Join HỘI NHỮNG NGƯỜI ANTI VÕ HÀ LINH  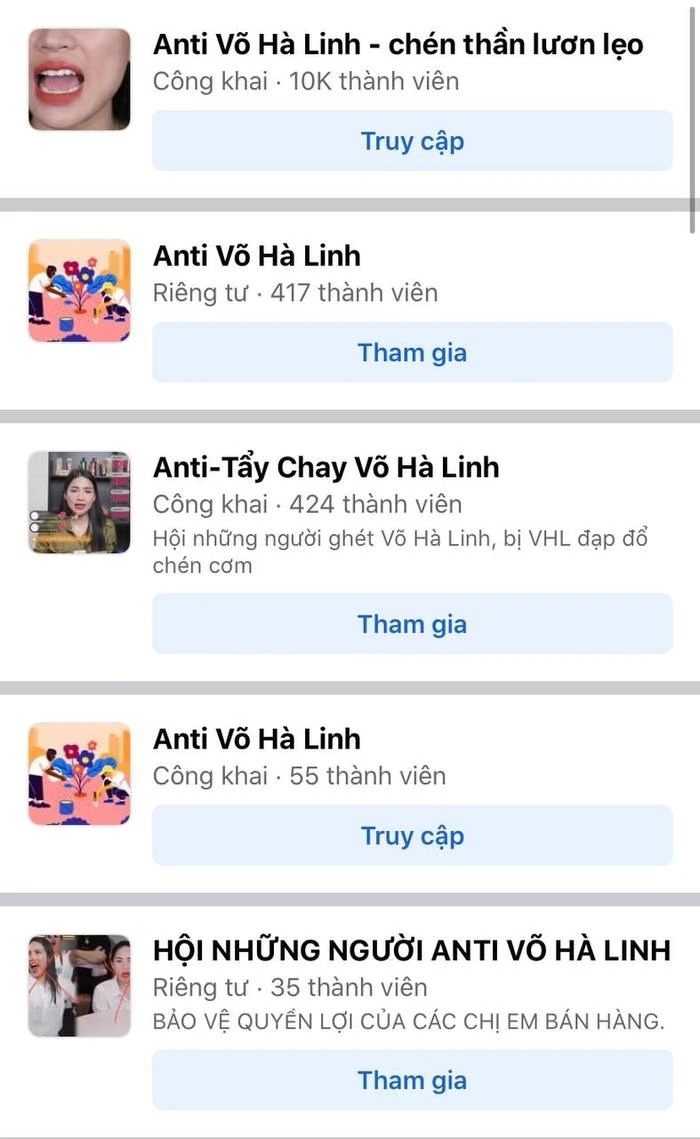click(412, 1080)
